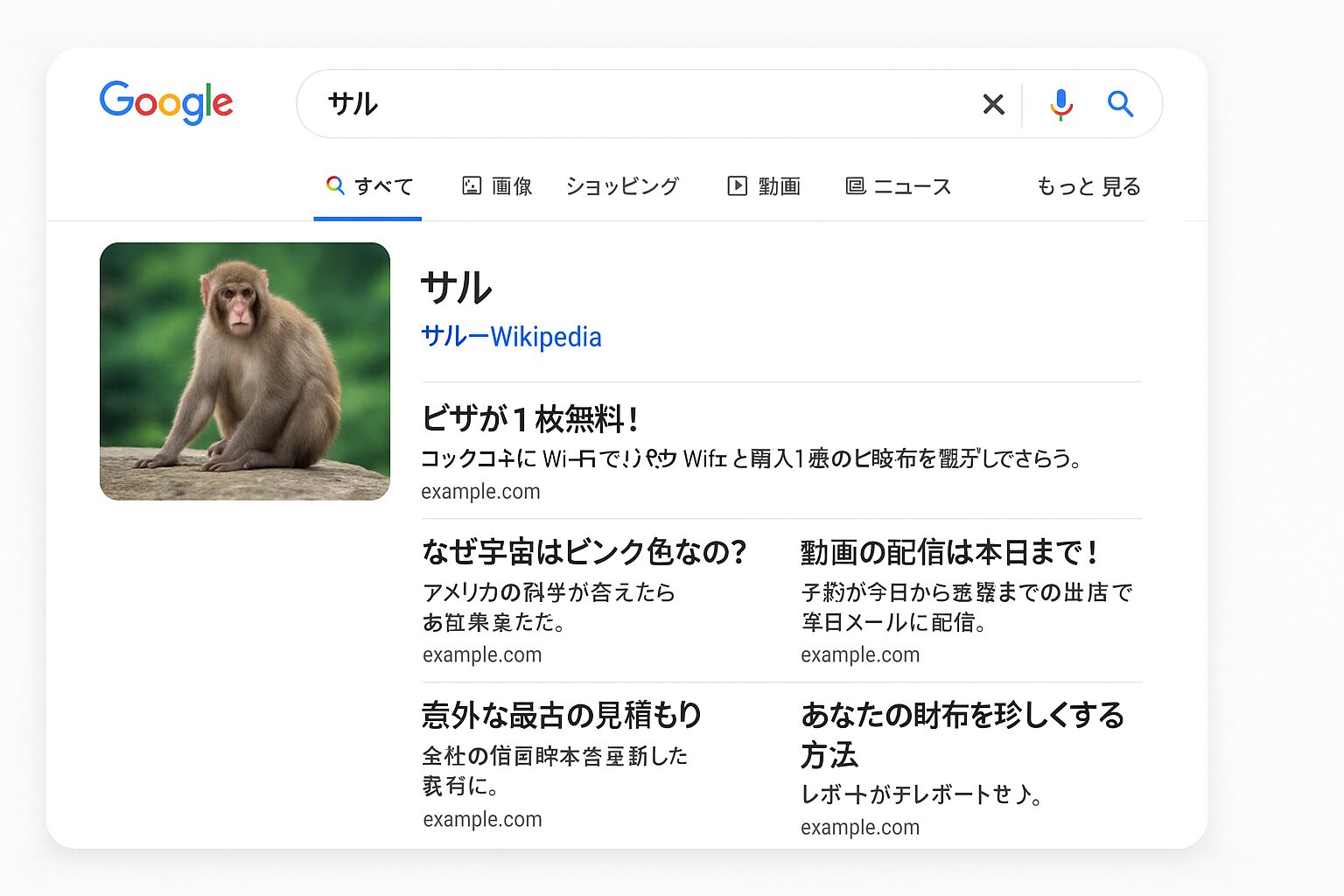Image resolution: width=1344 pixels, height=896 pixels.
Task: Switch to the ショッピング tab
Action: (x=622, y=186)
